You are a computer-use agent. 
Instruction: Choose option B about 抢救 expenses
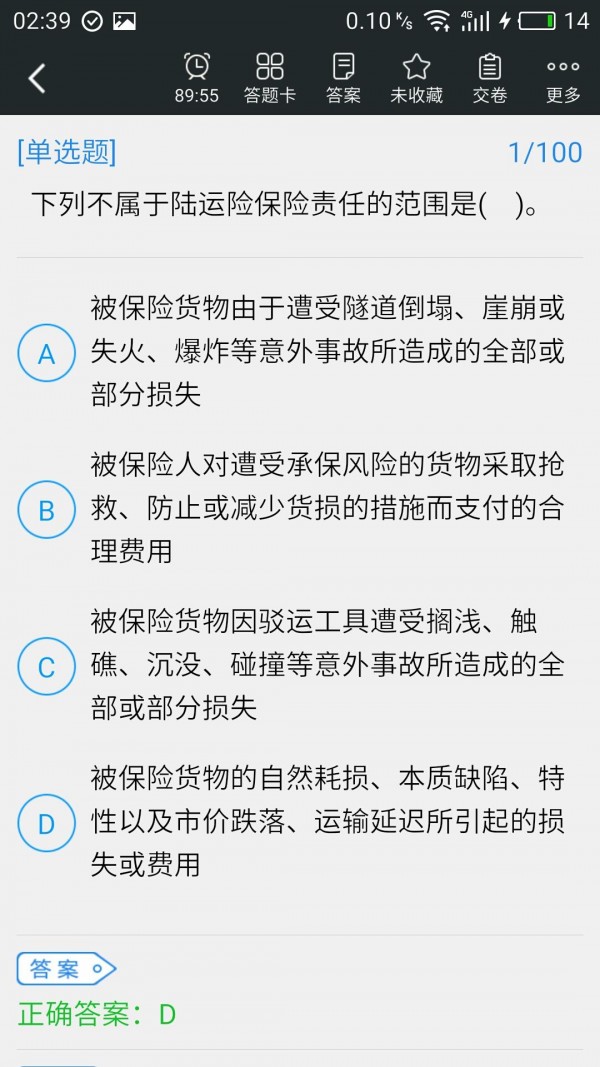tap(46, 509)
